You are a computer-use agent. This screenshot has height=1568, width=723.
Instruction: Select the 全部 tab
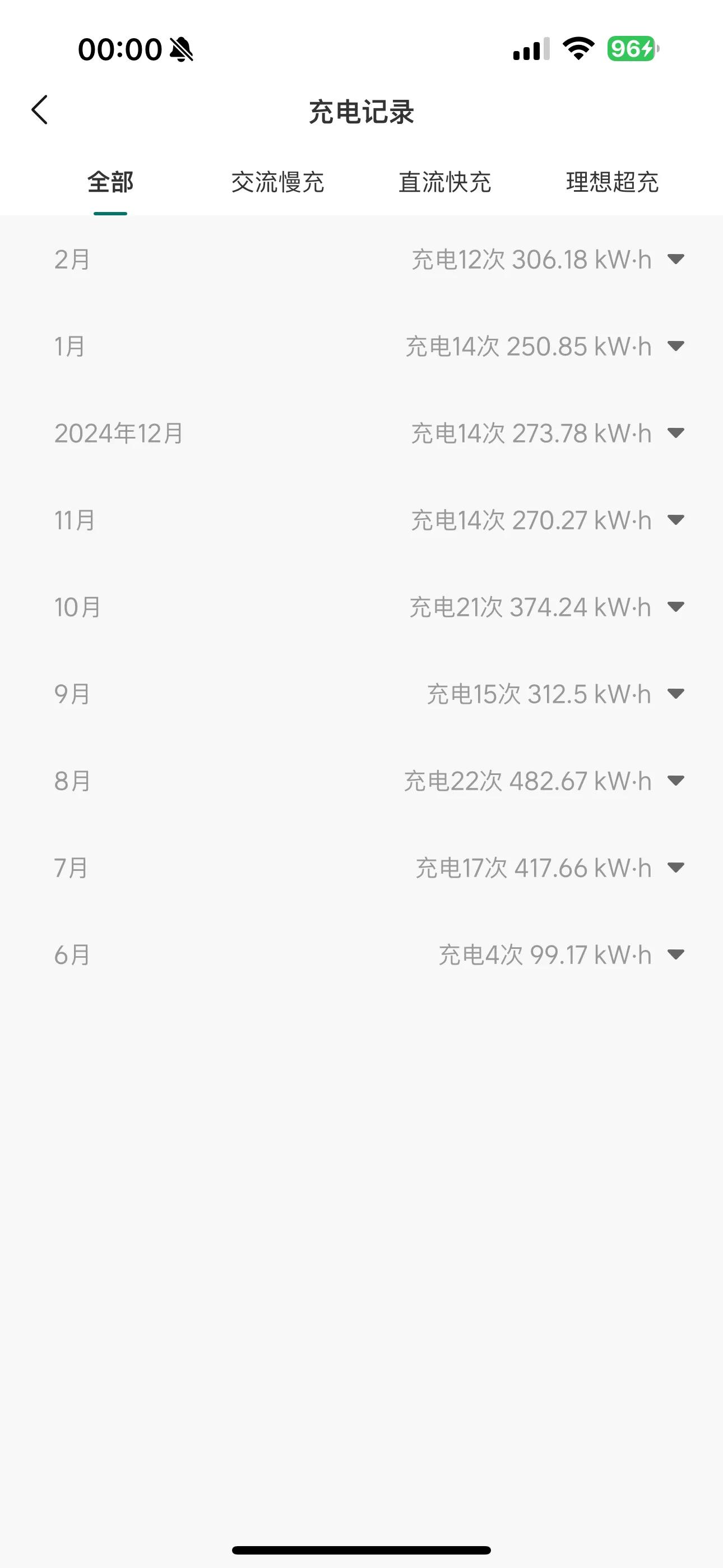(110, 182)
